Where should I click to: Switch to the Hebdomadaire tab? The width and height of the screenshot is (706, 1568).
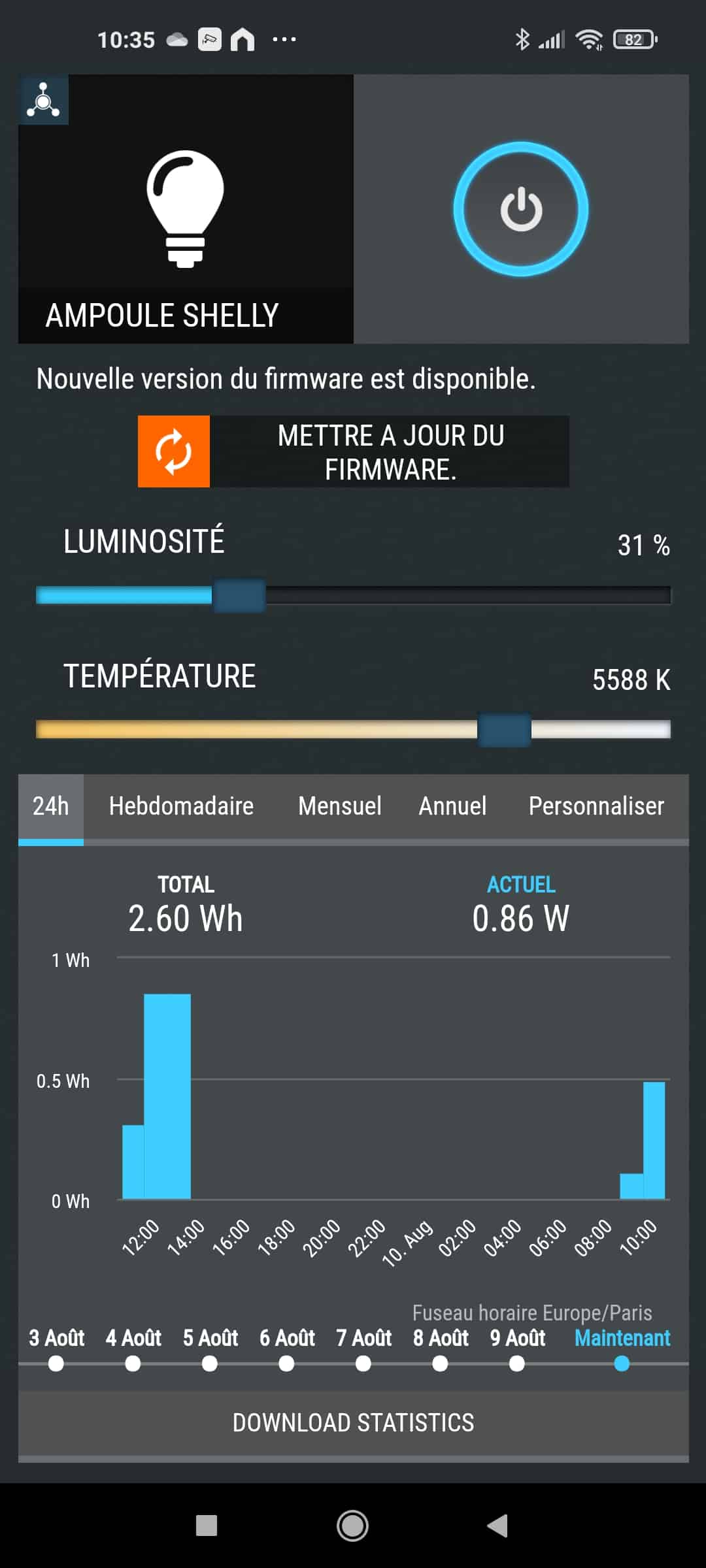[x=181, y=806]
